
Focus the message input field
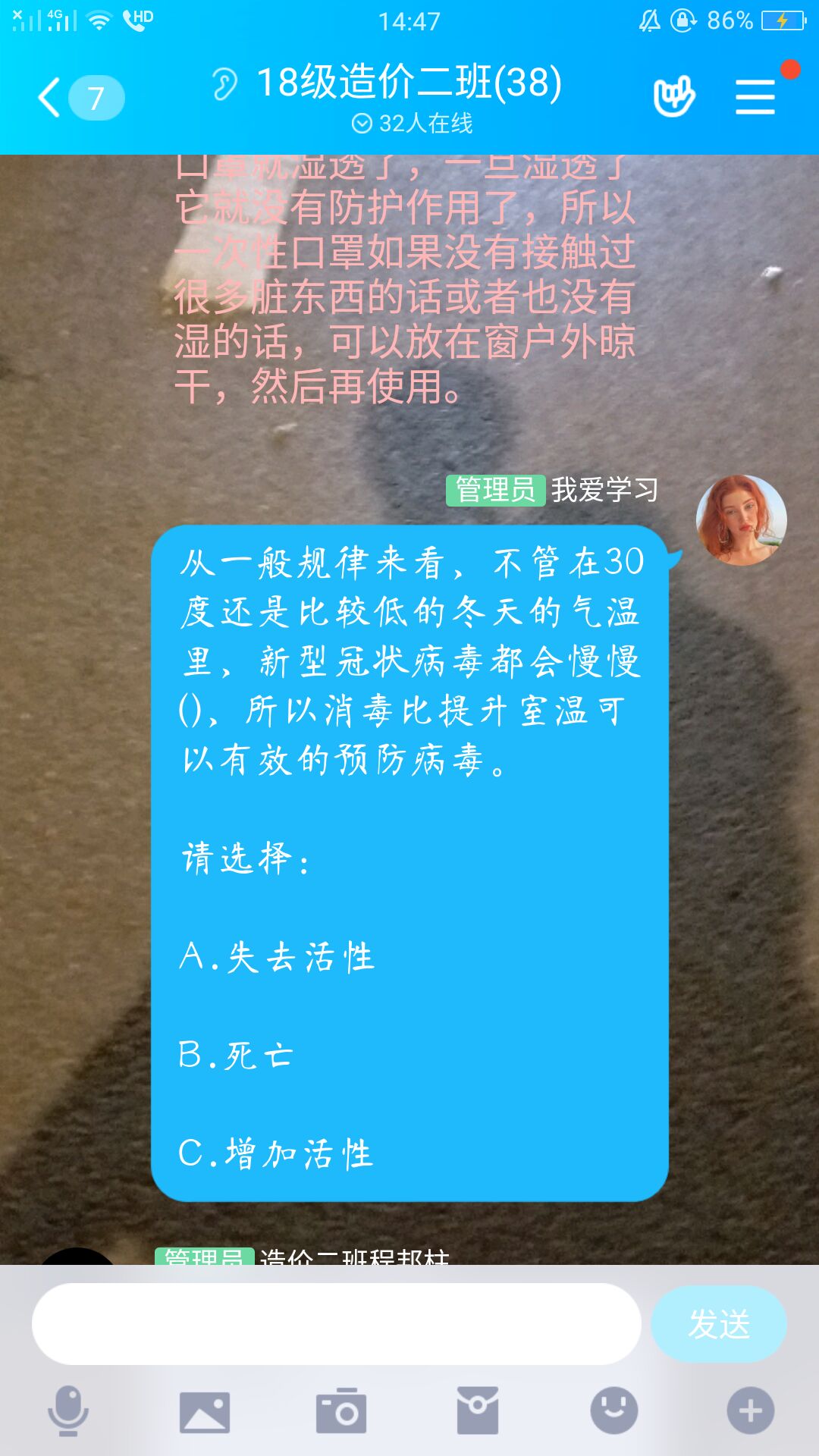[x=337, y=1323]
